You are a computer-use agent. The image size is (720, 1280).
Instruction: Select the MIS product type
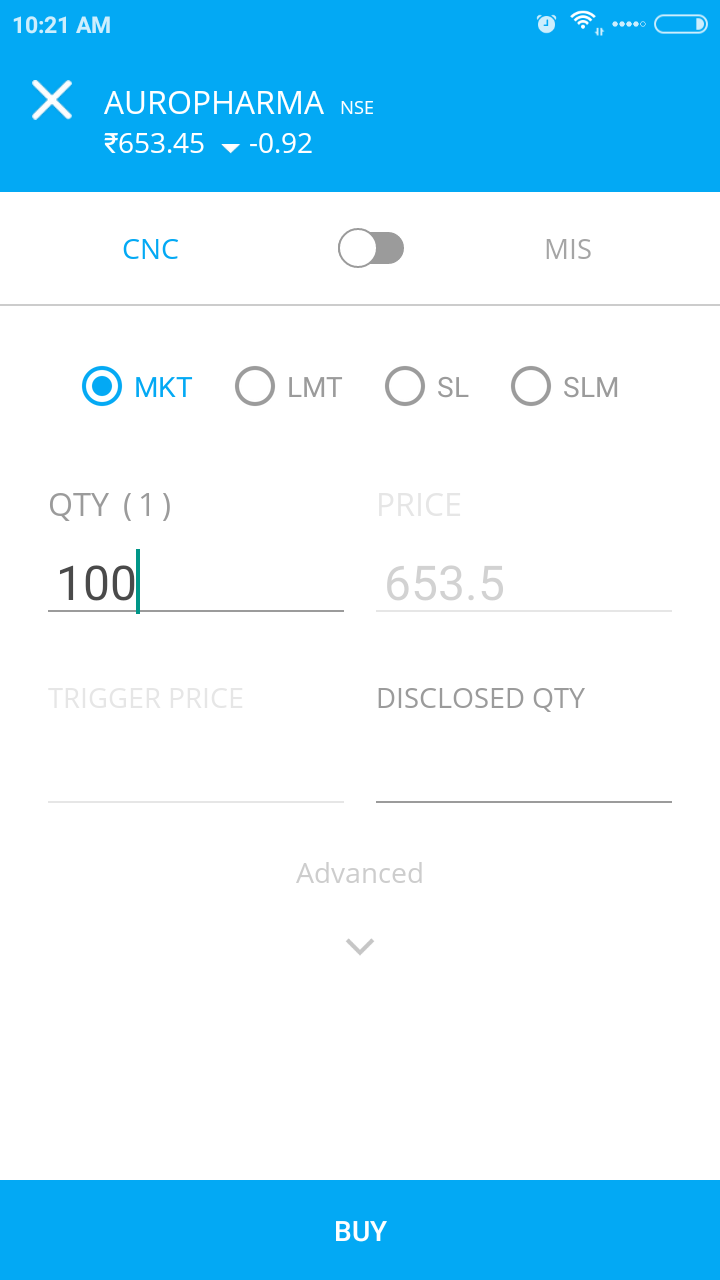pyautogui.click(x=568, y=249)
